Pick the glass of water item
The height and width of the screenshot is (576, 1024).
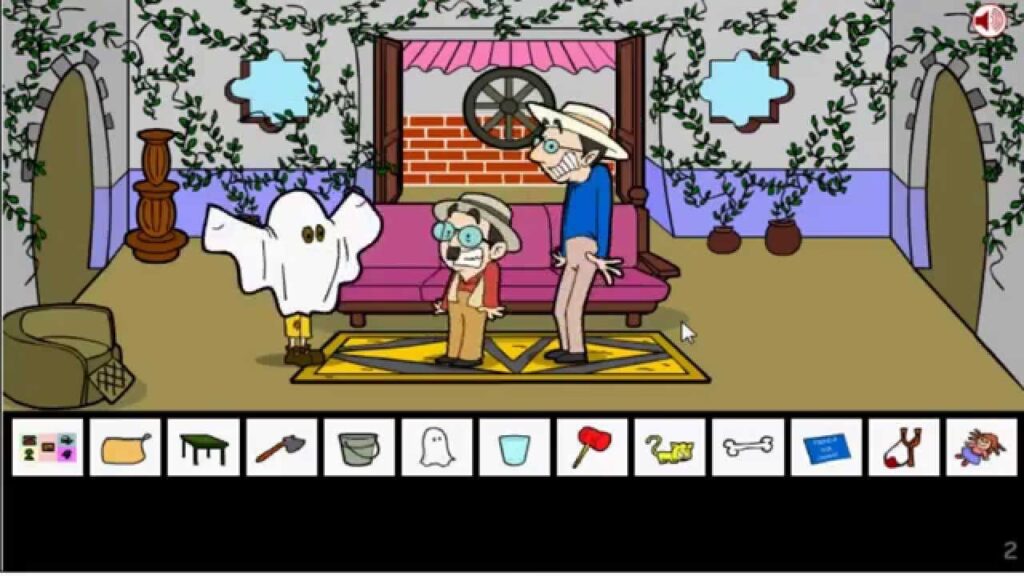pos(514,447)
